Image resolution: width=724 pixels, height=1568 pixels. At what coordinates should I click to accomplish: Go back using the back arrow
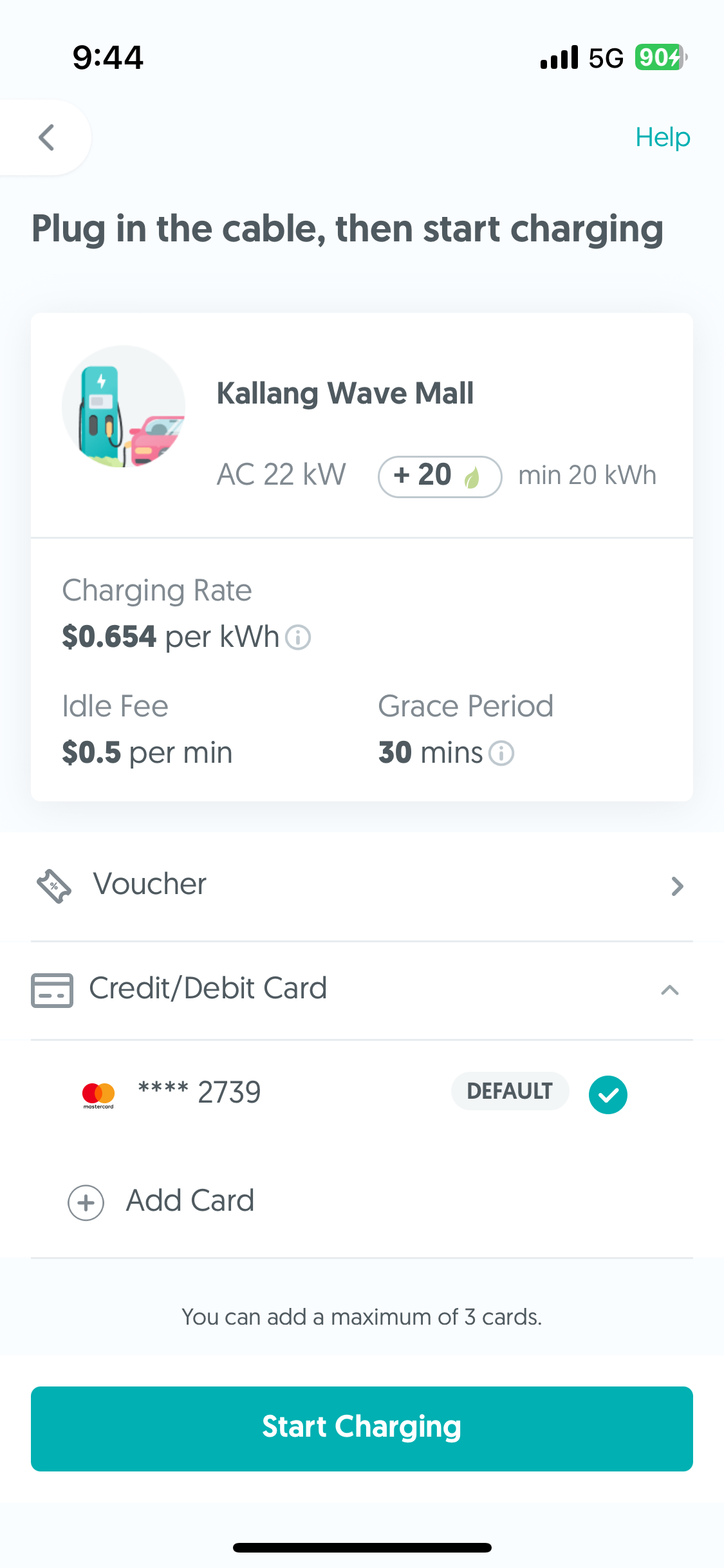[46, 137]
